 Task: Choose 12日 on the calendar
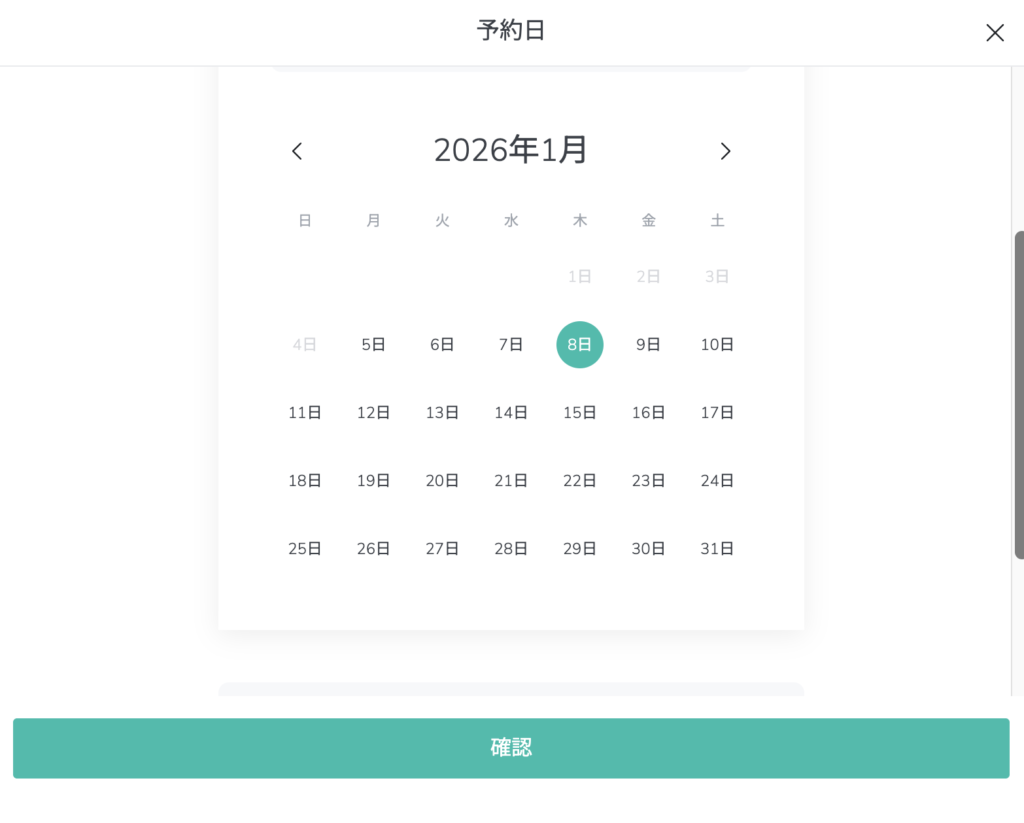pyautogui.click(x=373, y=413)
